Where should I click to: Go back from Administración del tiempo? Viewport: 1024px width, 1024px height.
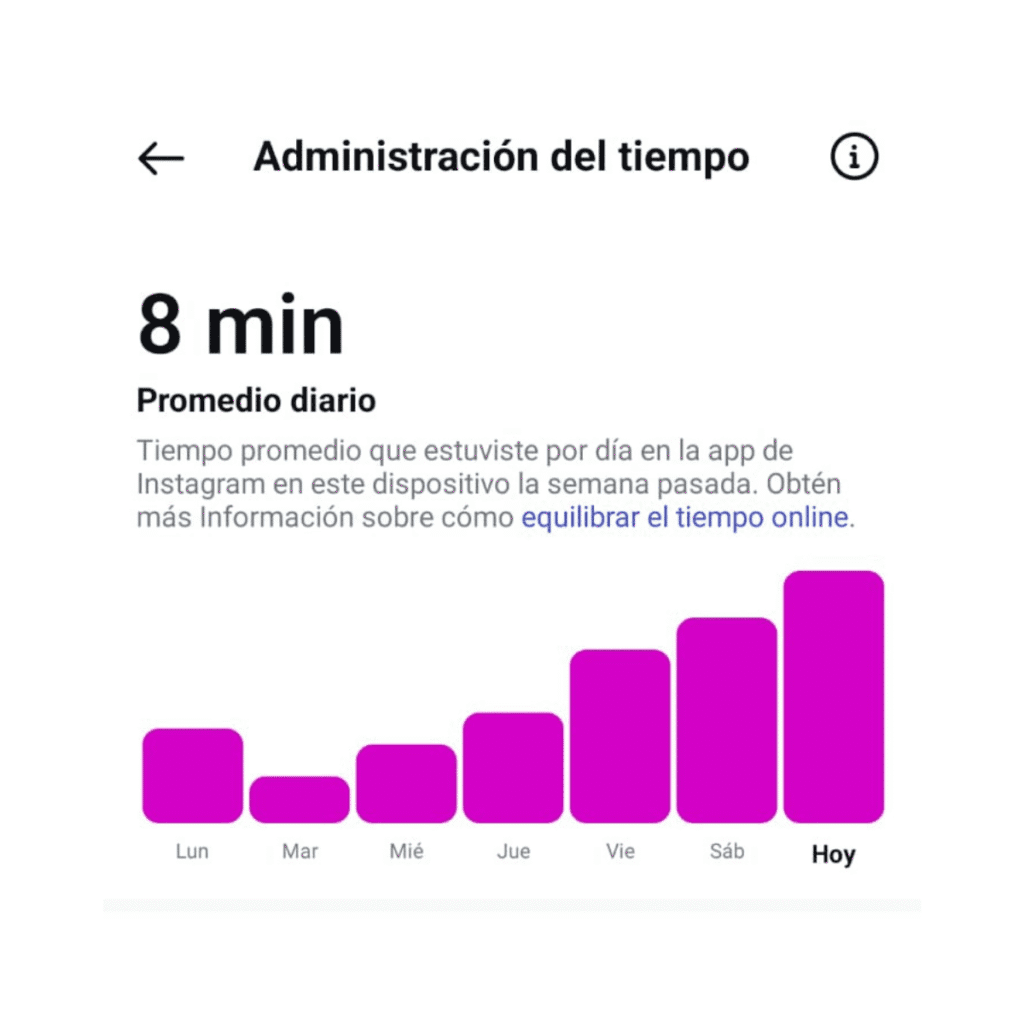pyautogui.click(x=161, y=158)
